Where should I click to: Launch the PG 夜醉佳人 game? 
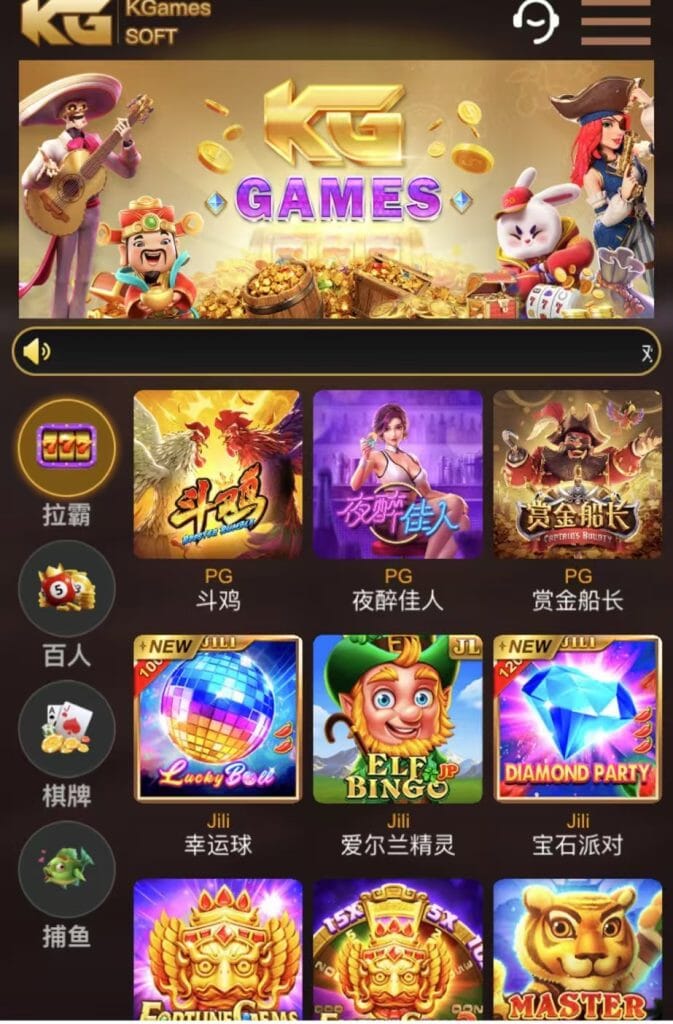click(397, 474)
